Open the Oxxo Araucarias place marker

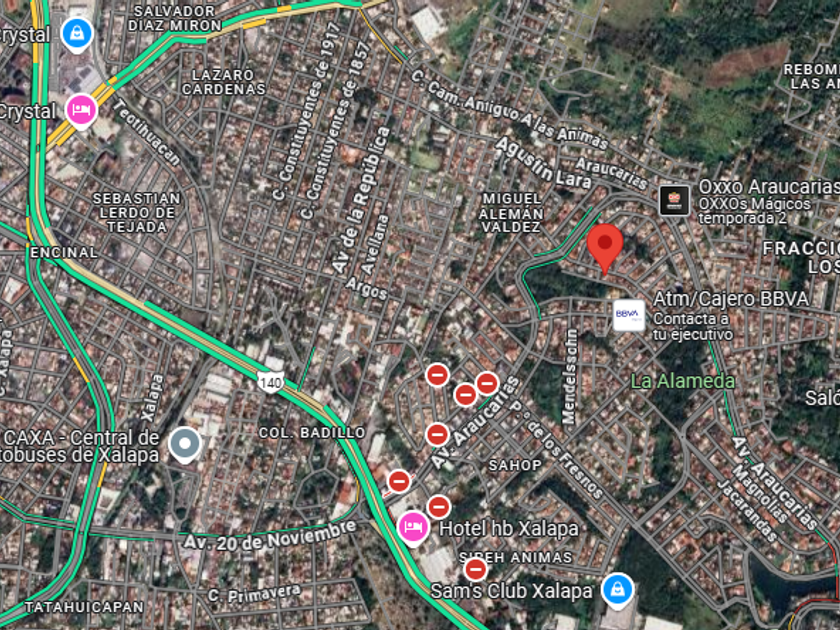(675, 200)
